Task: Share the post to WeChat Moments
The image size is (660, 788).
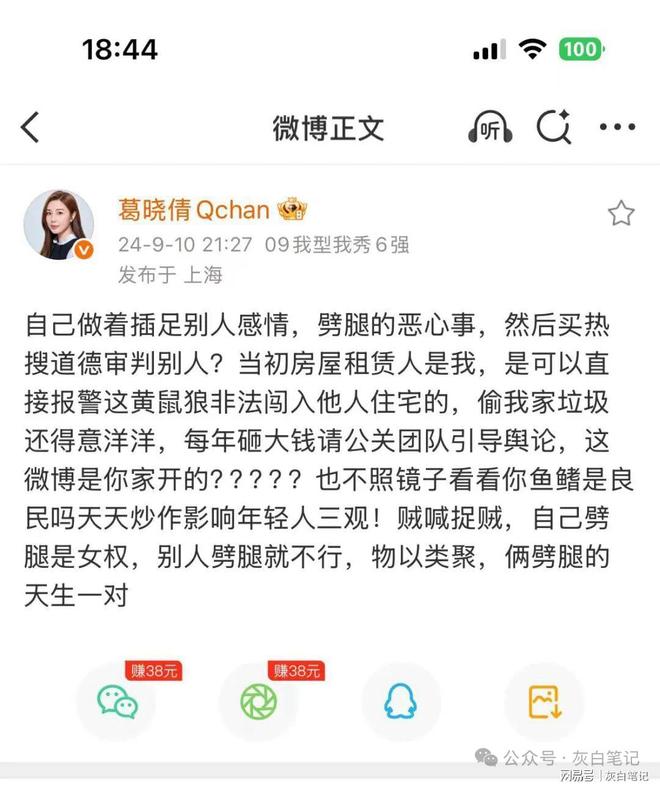Action: coord(259,702)
